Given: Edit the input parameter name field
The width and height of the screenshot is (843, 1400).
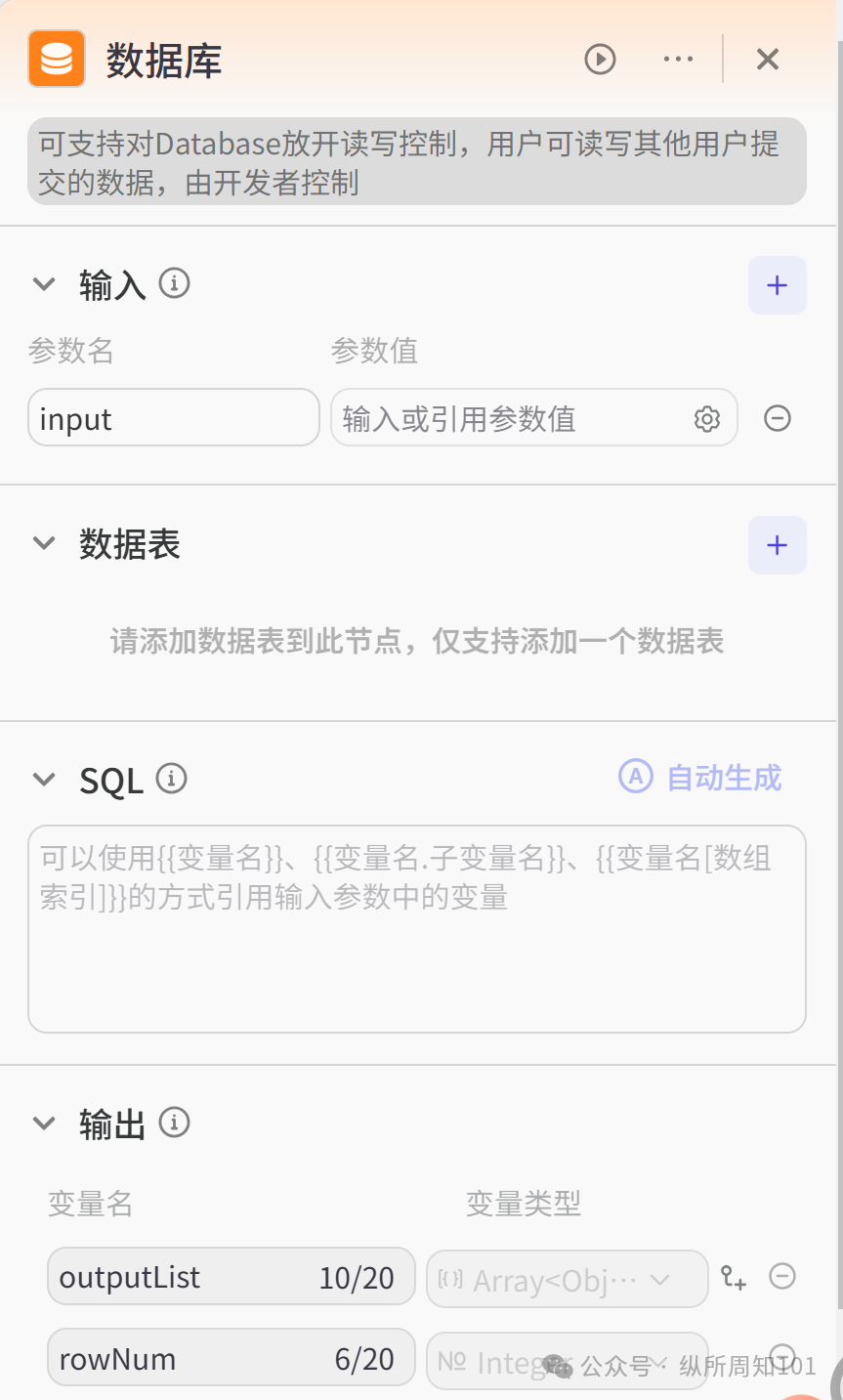Looking at the screenshot, I should [x=173, y=418].
